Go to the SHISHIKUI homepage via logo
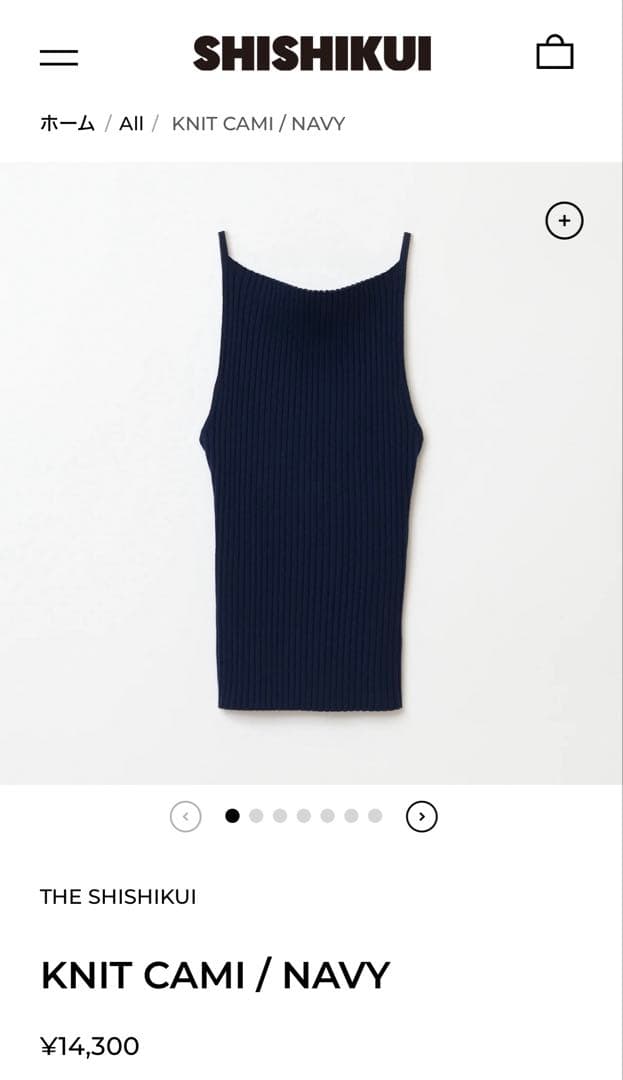The image size is (623, 1080). pyautogui.click(x=312, y=54)
